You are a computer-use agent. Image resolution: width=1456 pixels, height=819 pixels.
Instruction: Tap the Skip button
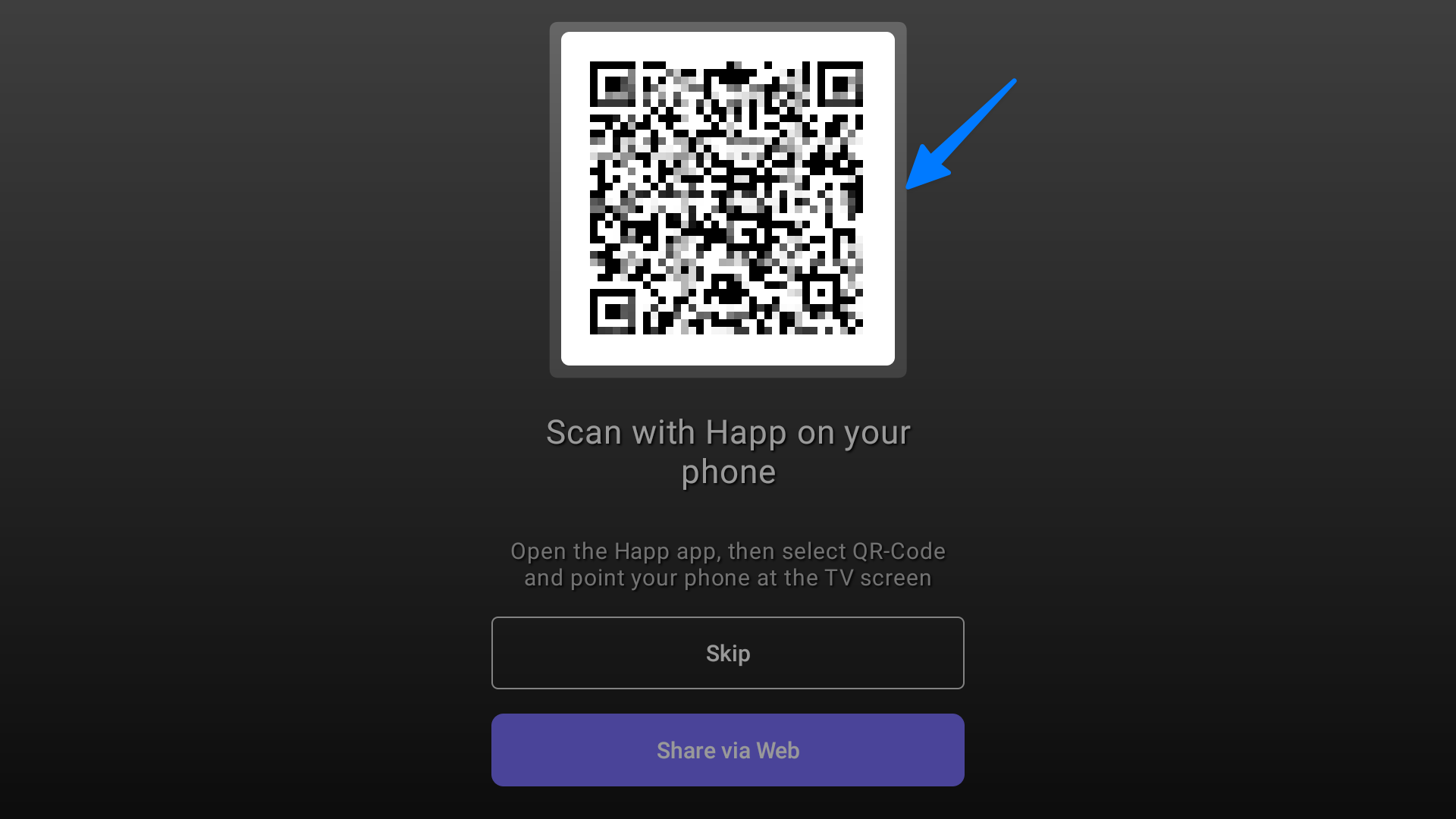point(727,653)
